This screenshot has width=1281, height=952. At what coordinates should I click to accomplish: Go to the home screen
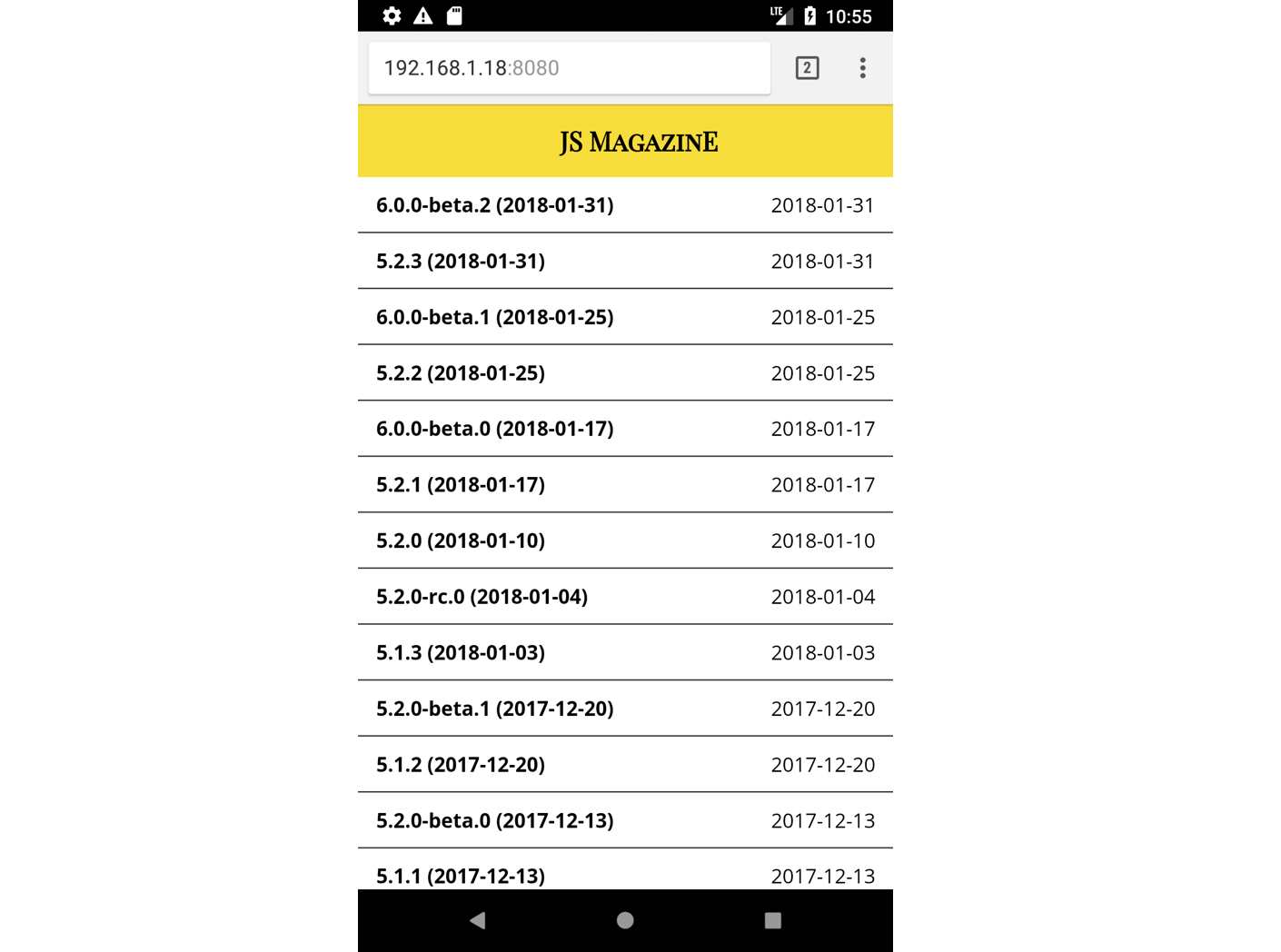pyautogui.click(x=625, y=920)
